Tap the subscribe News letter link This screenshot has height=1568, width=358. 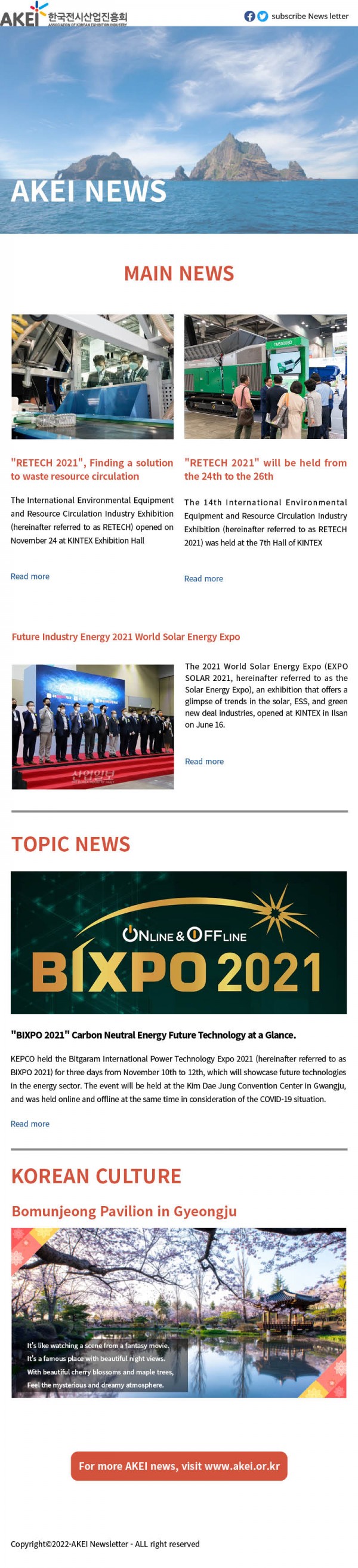[x=310, y=17]
